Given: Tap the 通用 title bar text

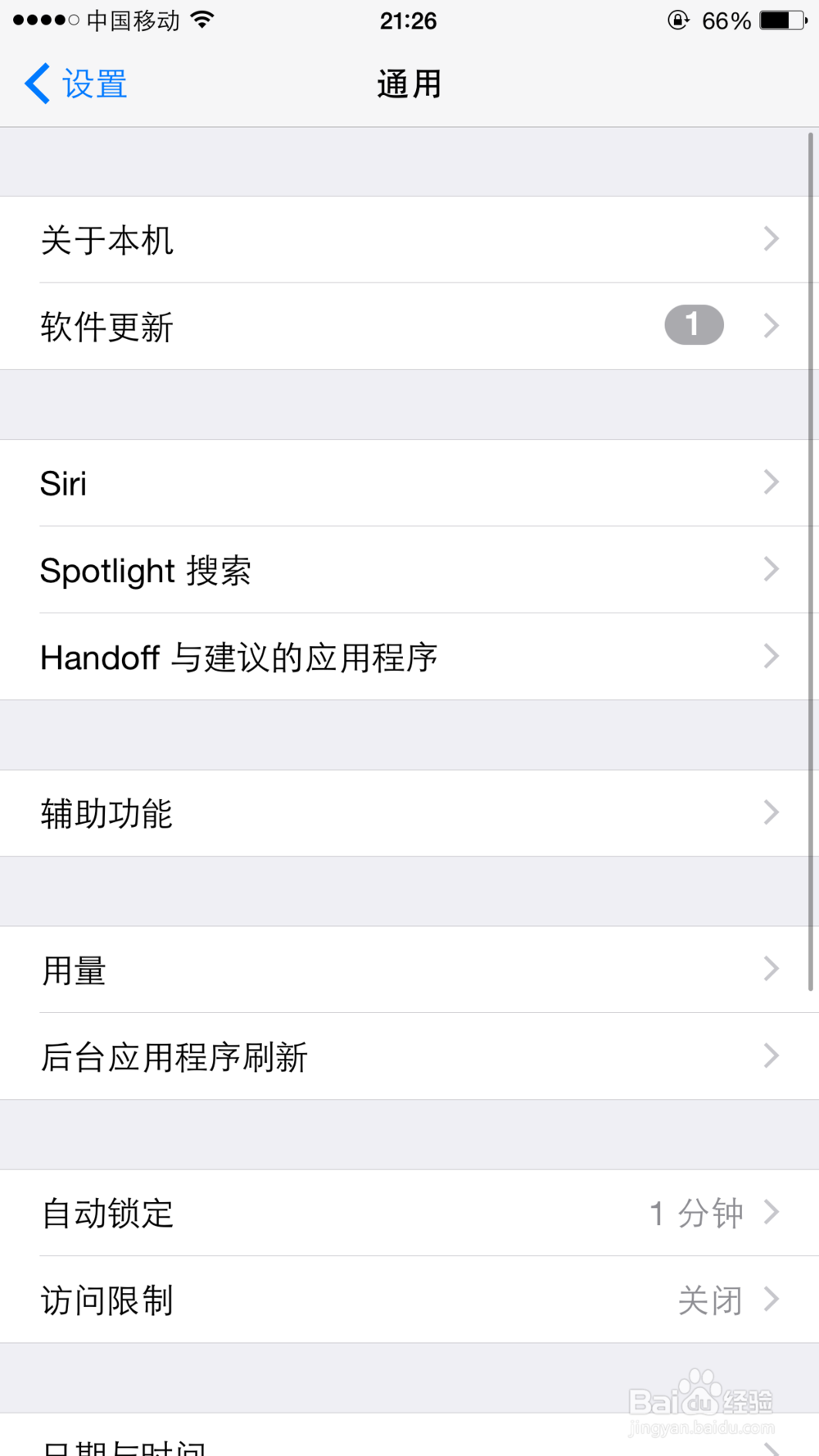Looking at the screenshot, I should click(409, 83).
